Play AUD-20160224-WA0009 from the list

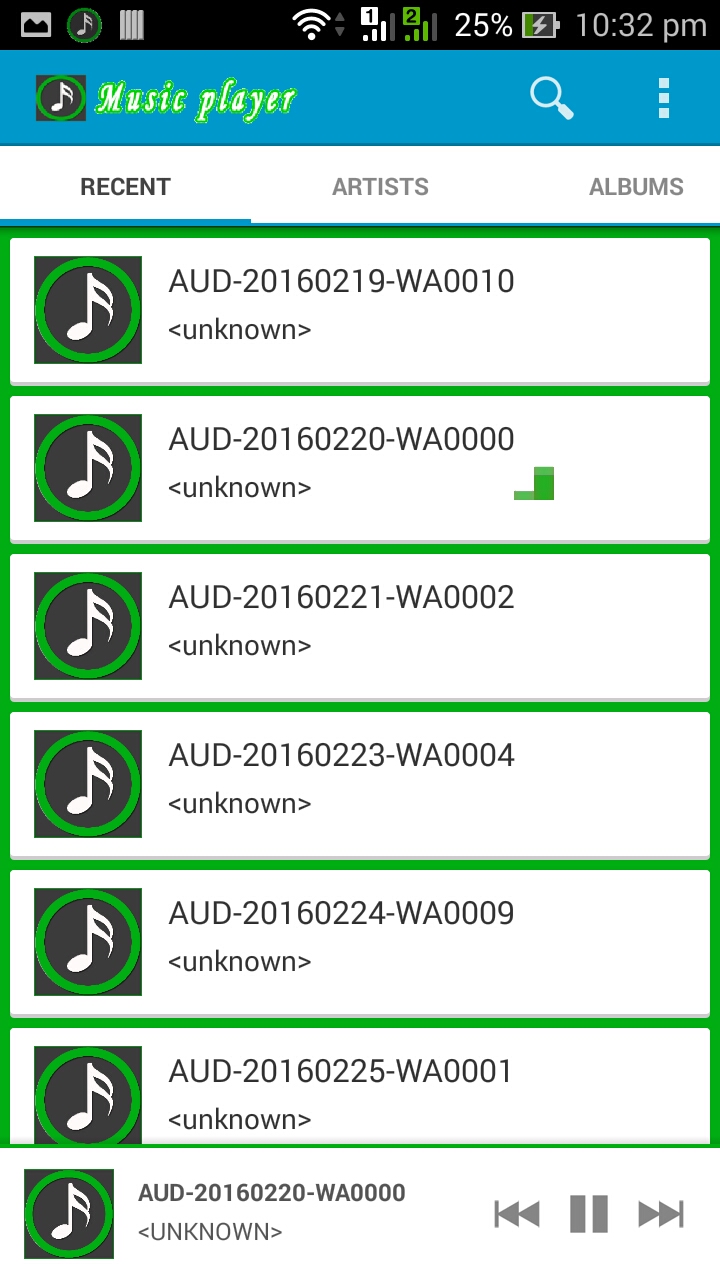pos(360,942)
